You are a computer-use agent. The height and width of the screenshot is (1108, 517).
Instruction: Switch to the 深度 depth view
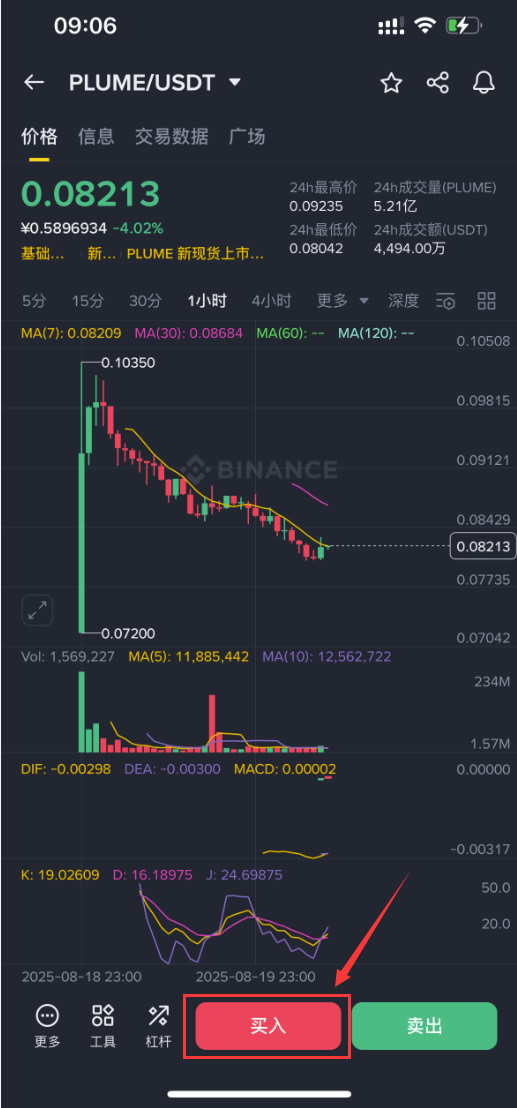(403, 301)
